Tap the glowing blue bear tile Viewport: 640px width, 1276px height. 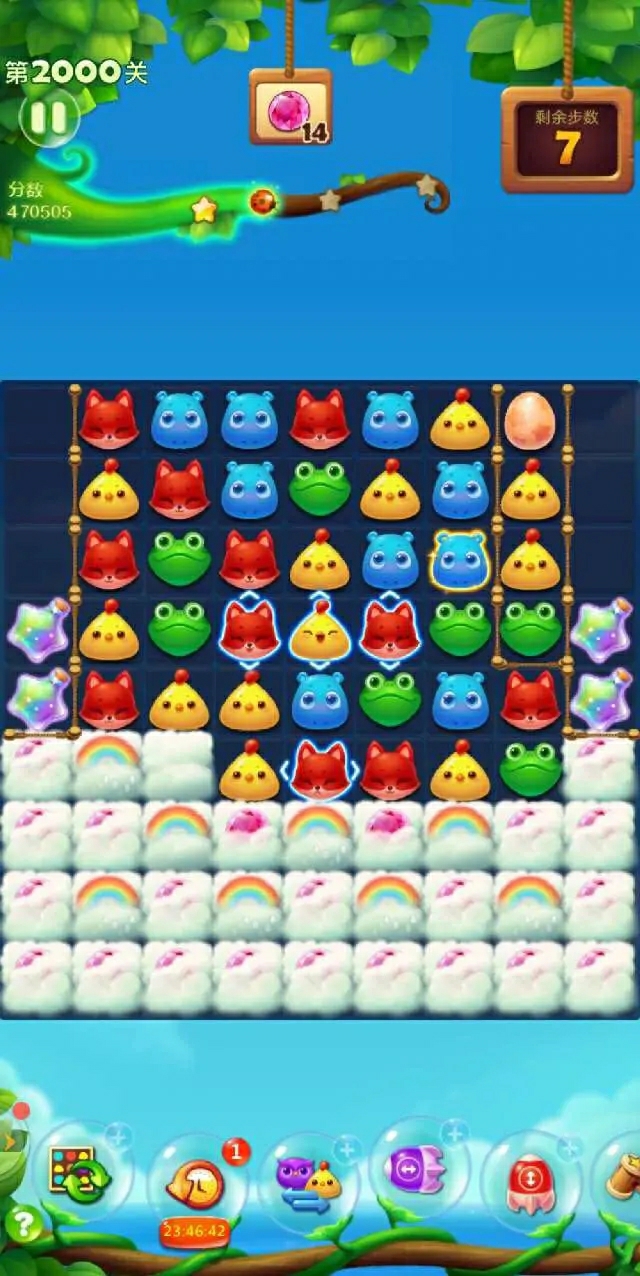click(460, 561)
